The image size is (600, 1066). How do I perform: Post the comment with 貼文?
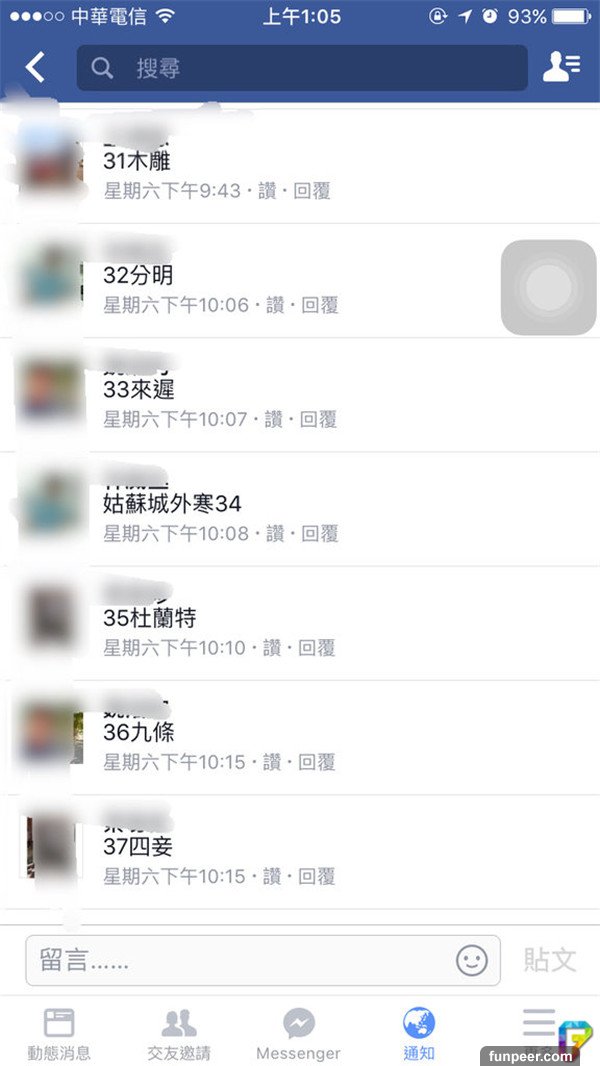click(550, 961)
